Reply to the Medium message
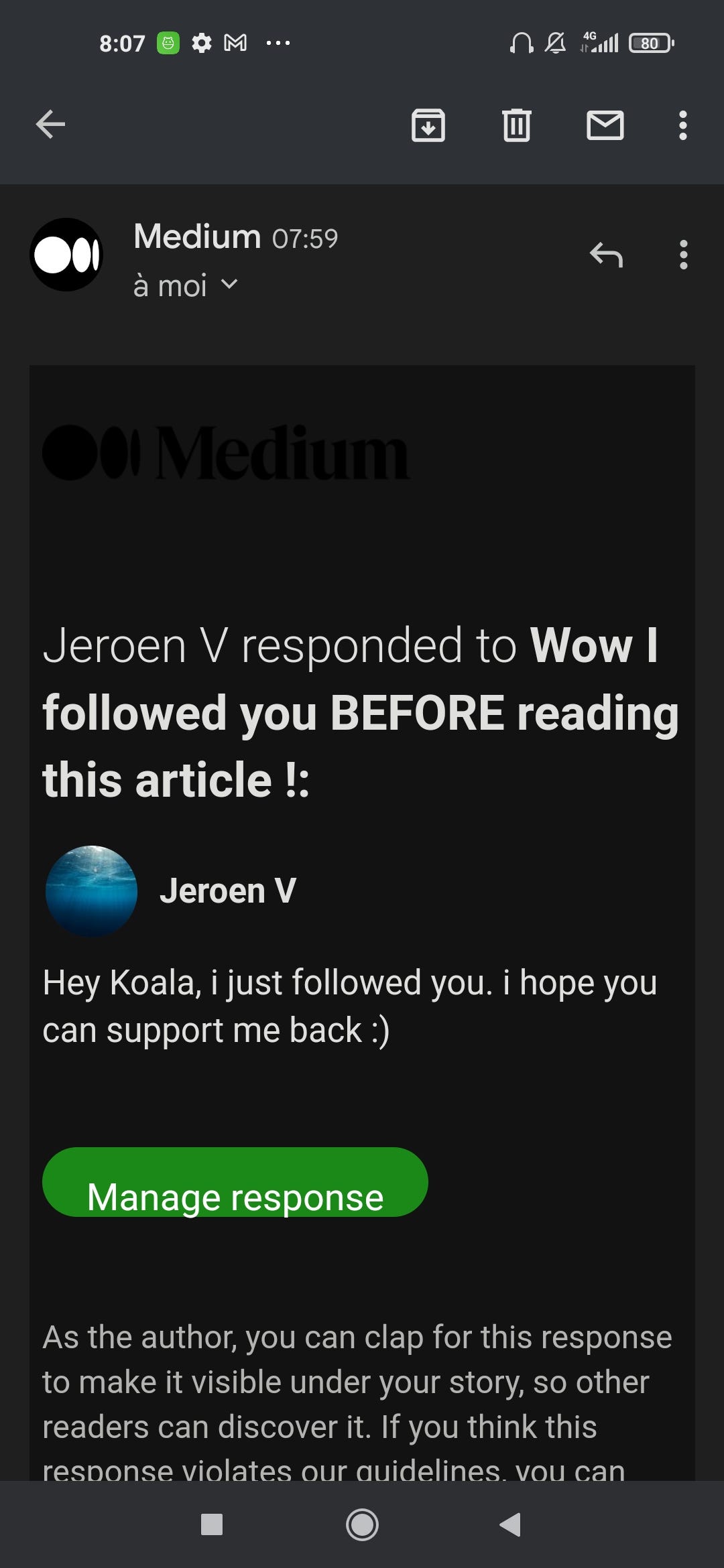The image size is (724, 1568). click(606, 255)
